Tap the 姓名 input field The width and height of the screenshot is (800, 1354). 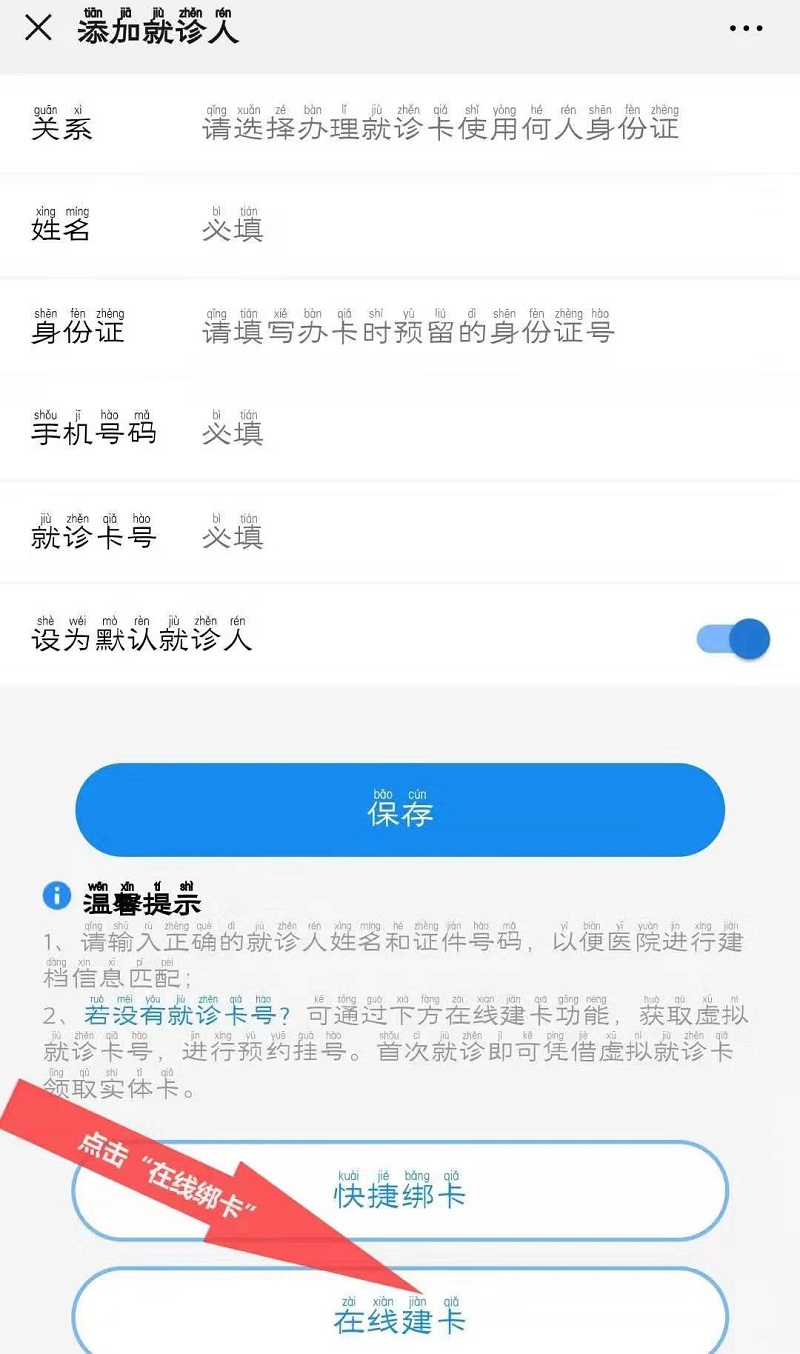click(440, 230)
